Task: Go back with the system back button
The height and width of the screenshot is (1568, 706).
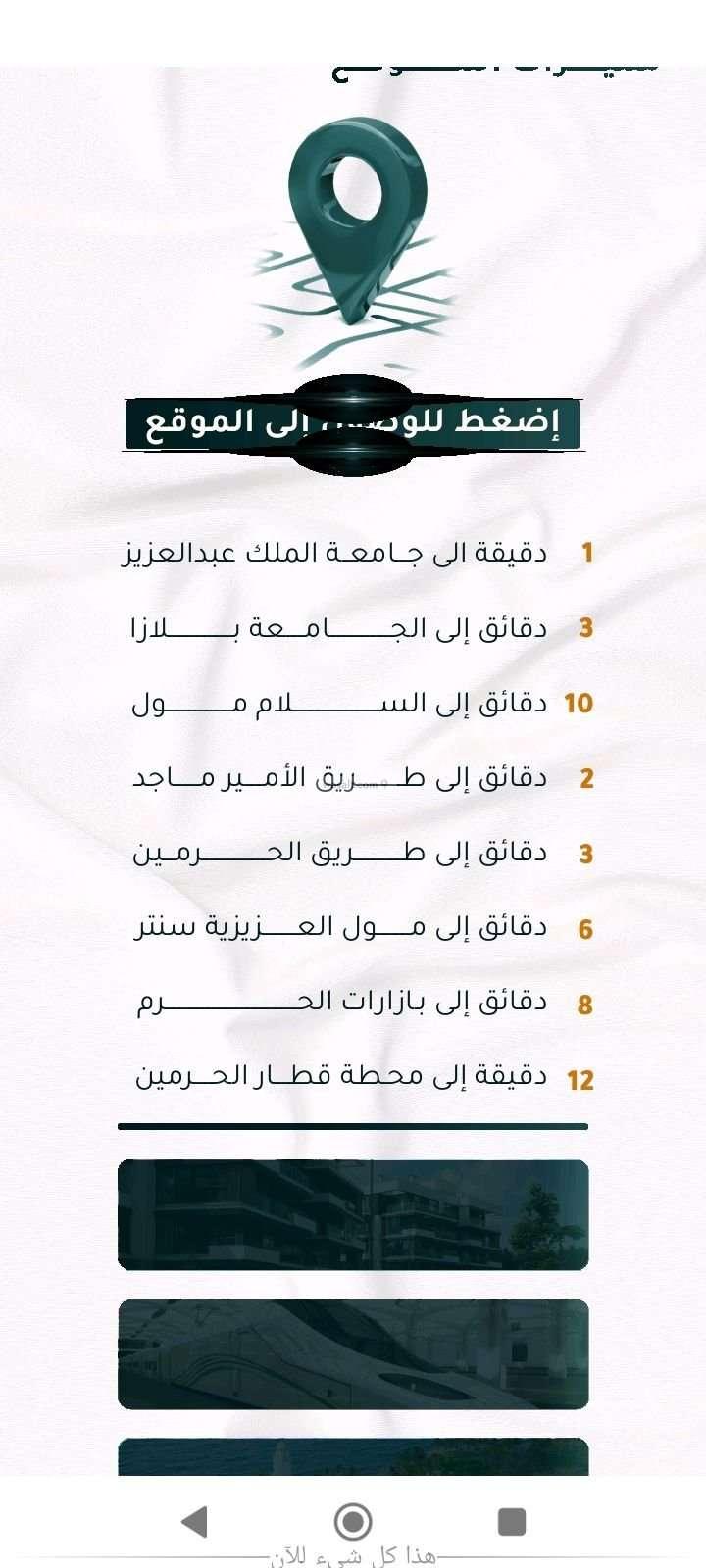Action: 195,1521
